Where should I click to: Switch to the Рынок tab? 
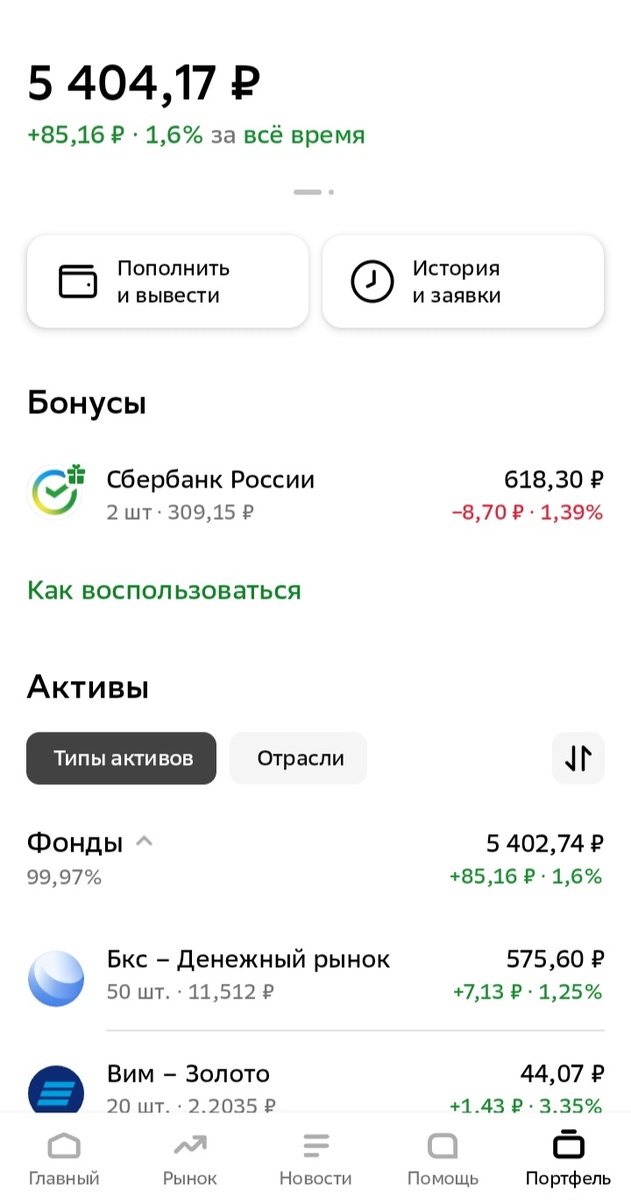[189, 1158]
